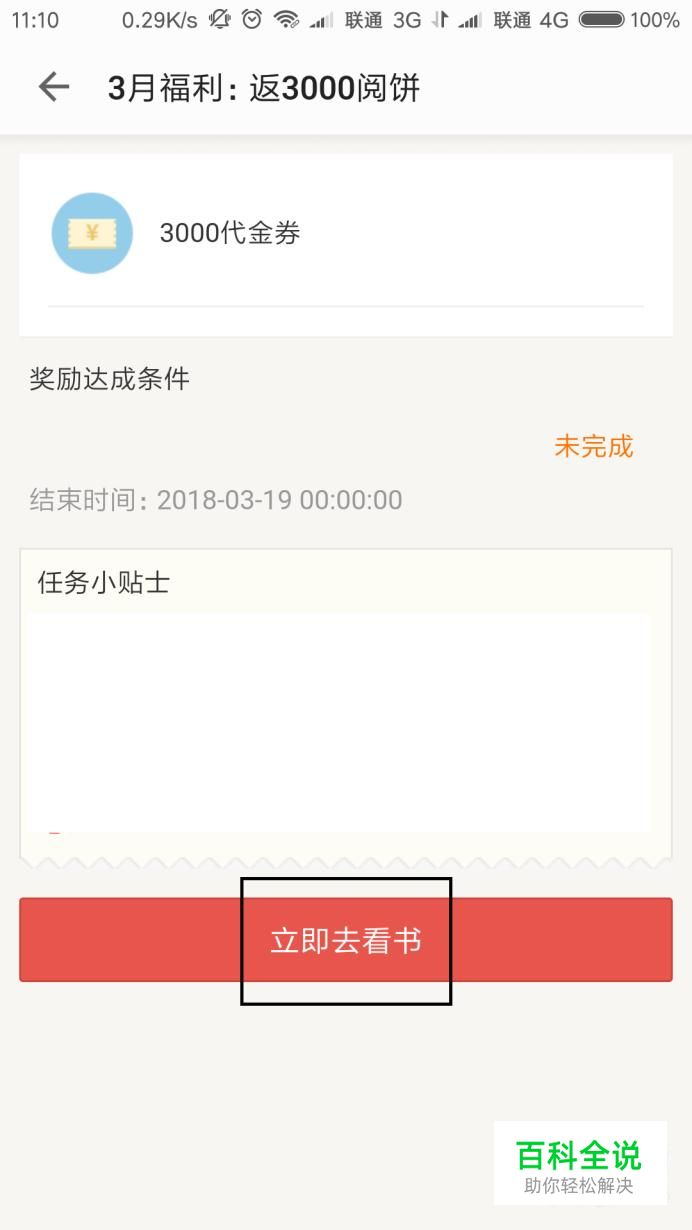Image resolution: width=692 pixels, height=1230 pixels.
Task: Tap the 立即去看书 button
Action: click(346, 940)
